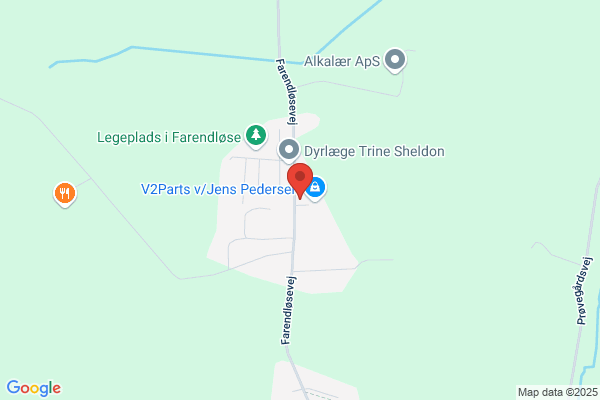The image size is (600, 400).
Task: Tap the red location pin
Action: (x=300, y=180)
